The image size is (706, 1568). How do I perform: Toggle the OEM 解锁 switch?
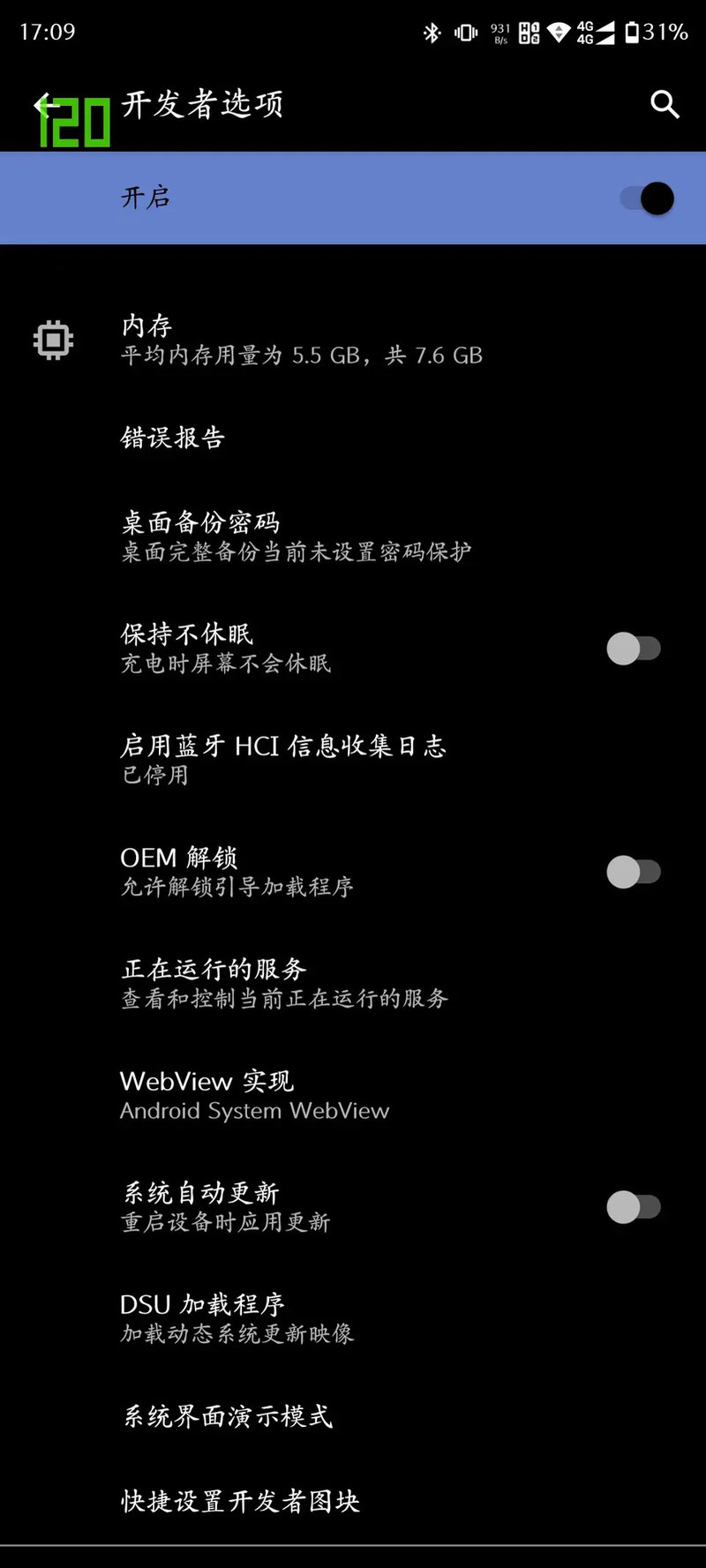point(633,872)
